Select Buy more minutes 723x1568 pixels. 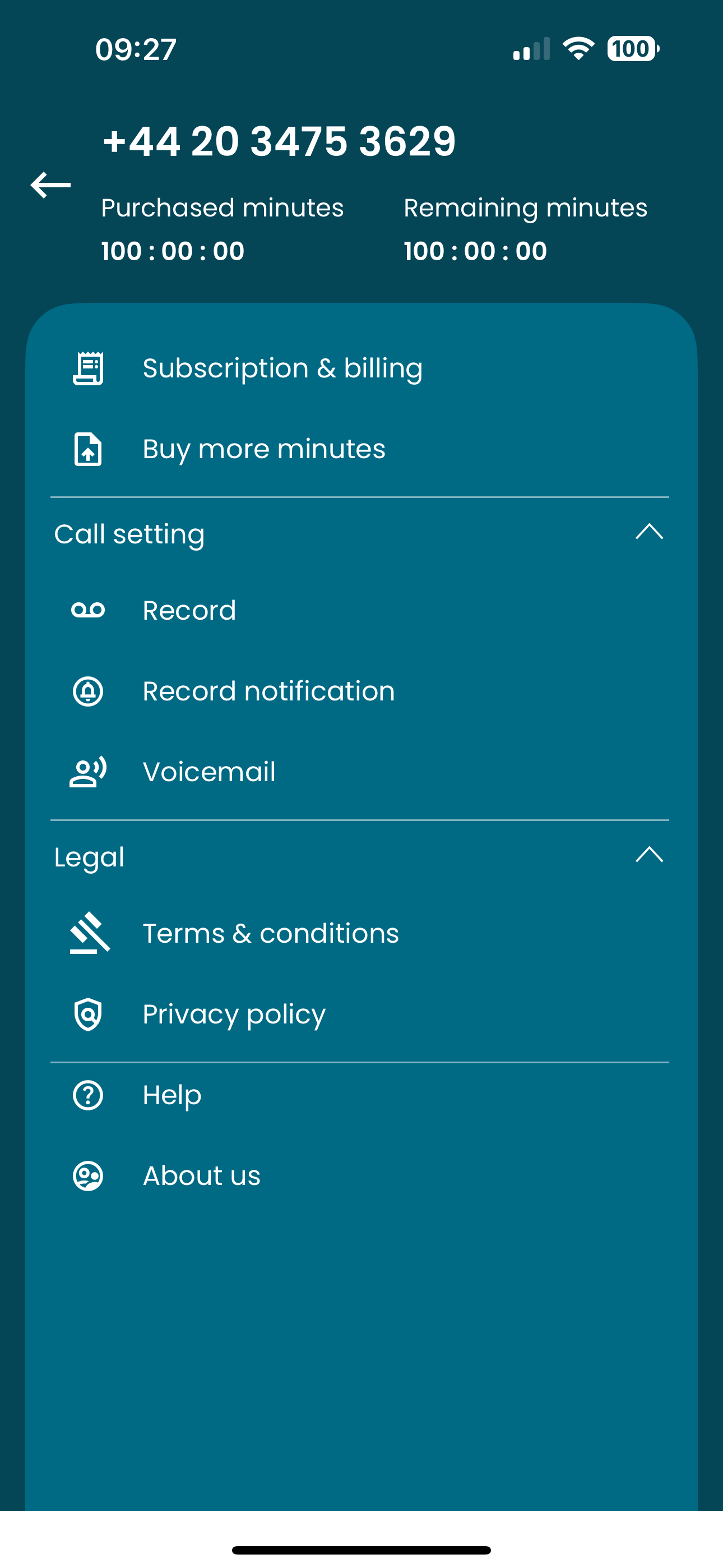(x=359, y=449)
